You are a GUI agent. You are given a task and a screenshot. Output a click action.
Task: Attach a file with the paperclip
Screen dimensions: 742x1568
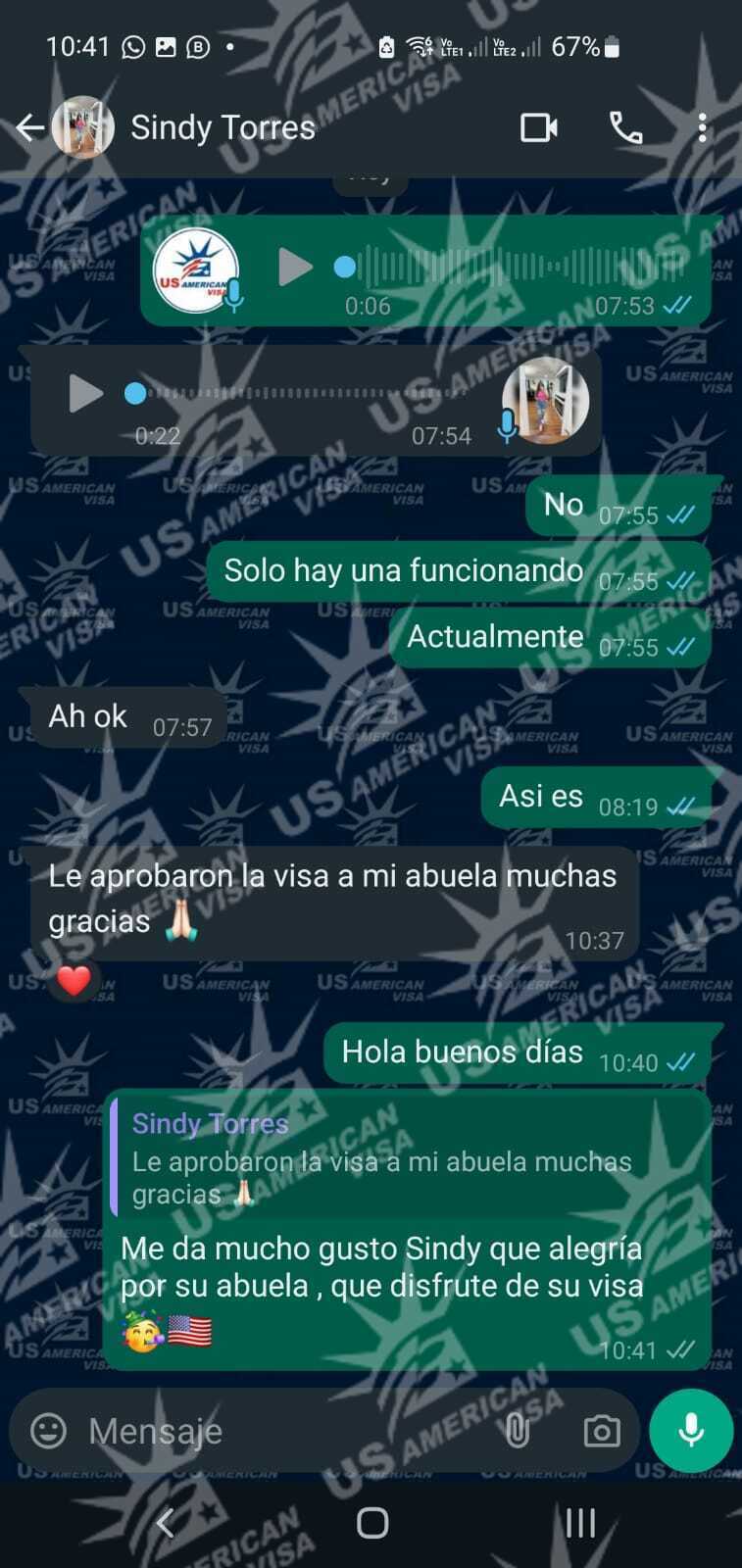tap(517, 1431)
